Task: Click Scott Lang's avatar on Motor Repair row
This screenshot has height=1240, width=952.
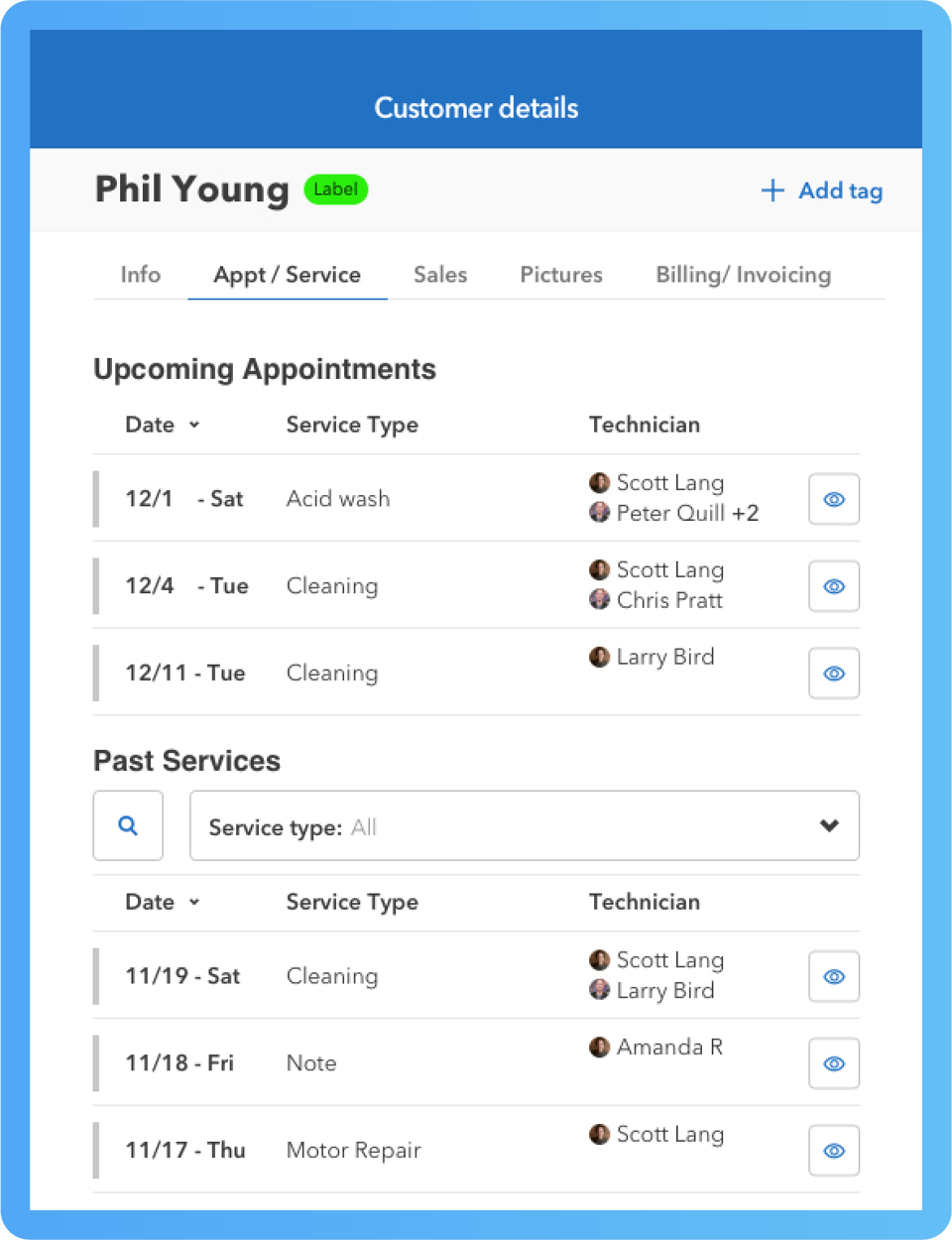Action: 599,1135
